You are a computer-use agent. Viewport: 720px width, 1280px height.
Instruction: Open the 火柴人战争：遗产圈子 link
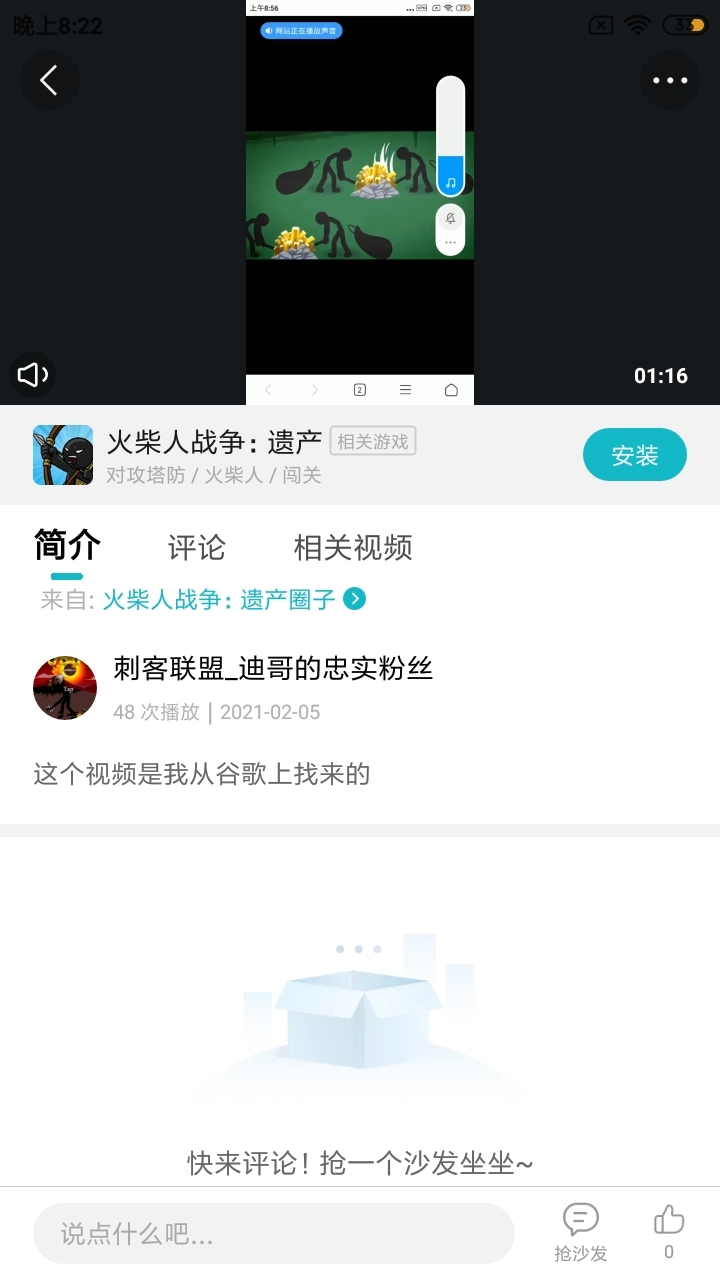[234, 599]
